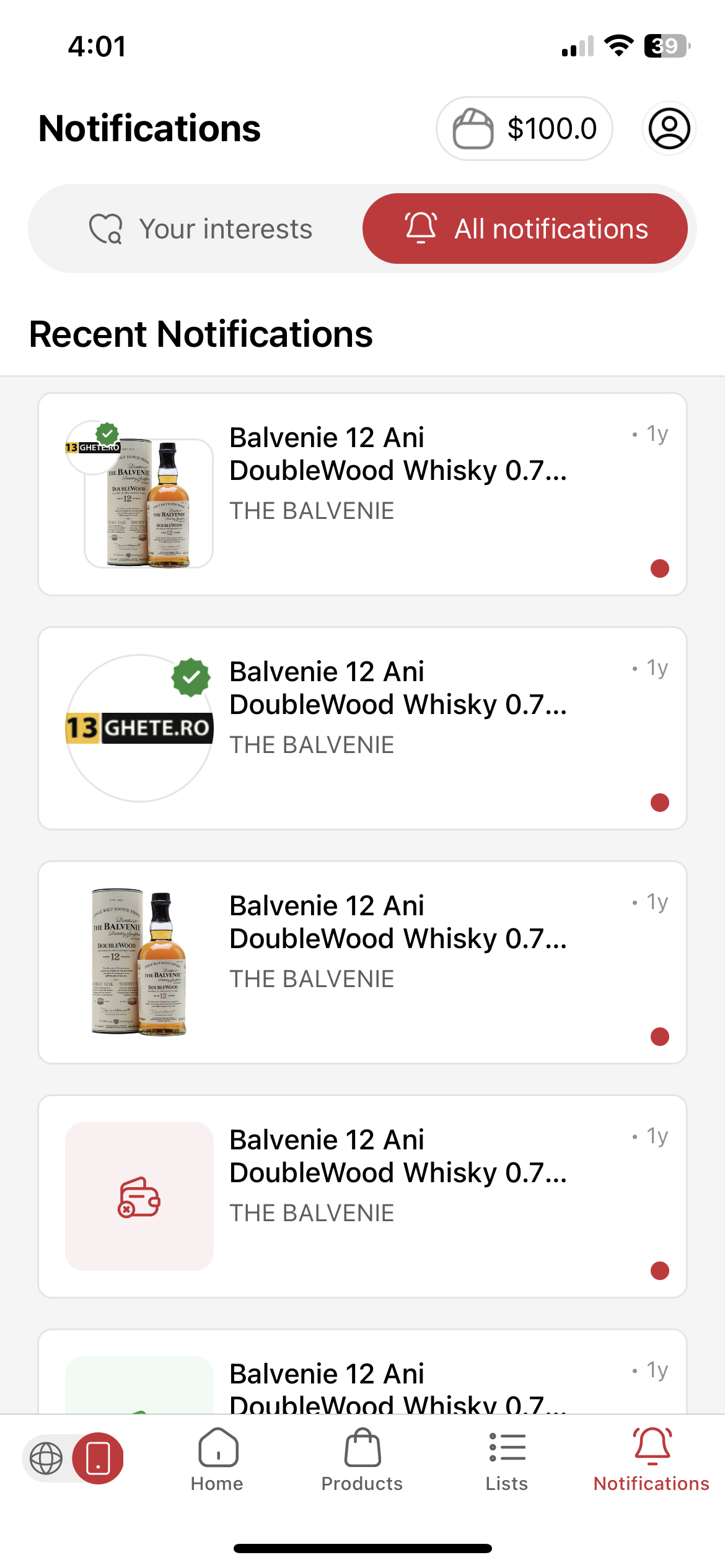
Task: Tap the Notifications tab in bottom bar
Action: (651, 1459)
